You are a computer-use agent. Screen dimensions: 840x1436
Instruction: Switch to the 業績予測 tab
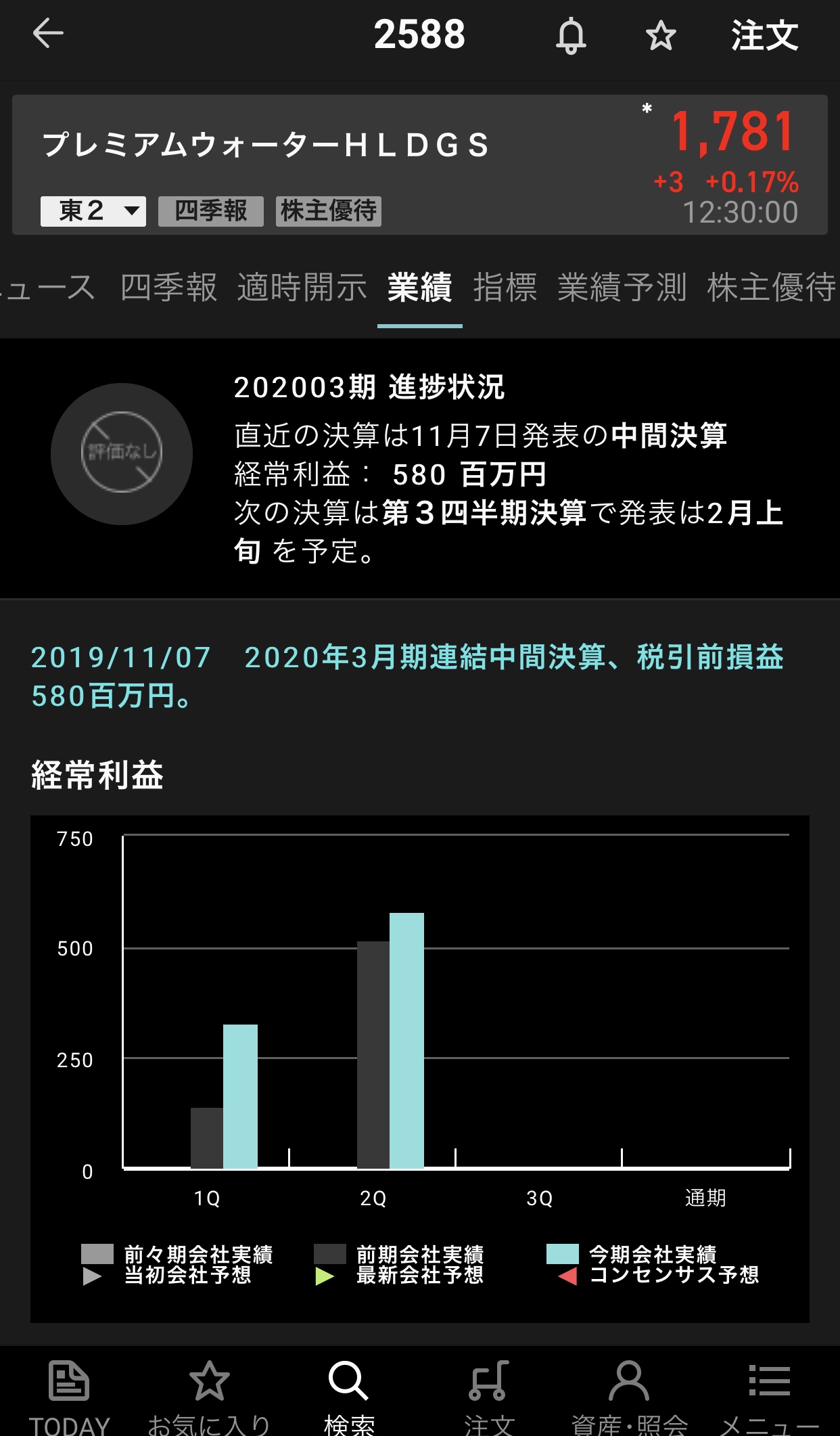tap(622, 287)
